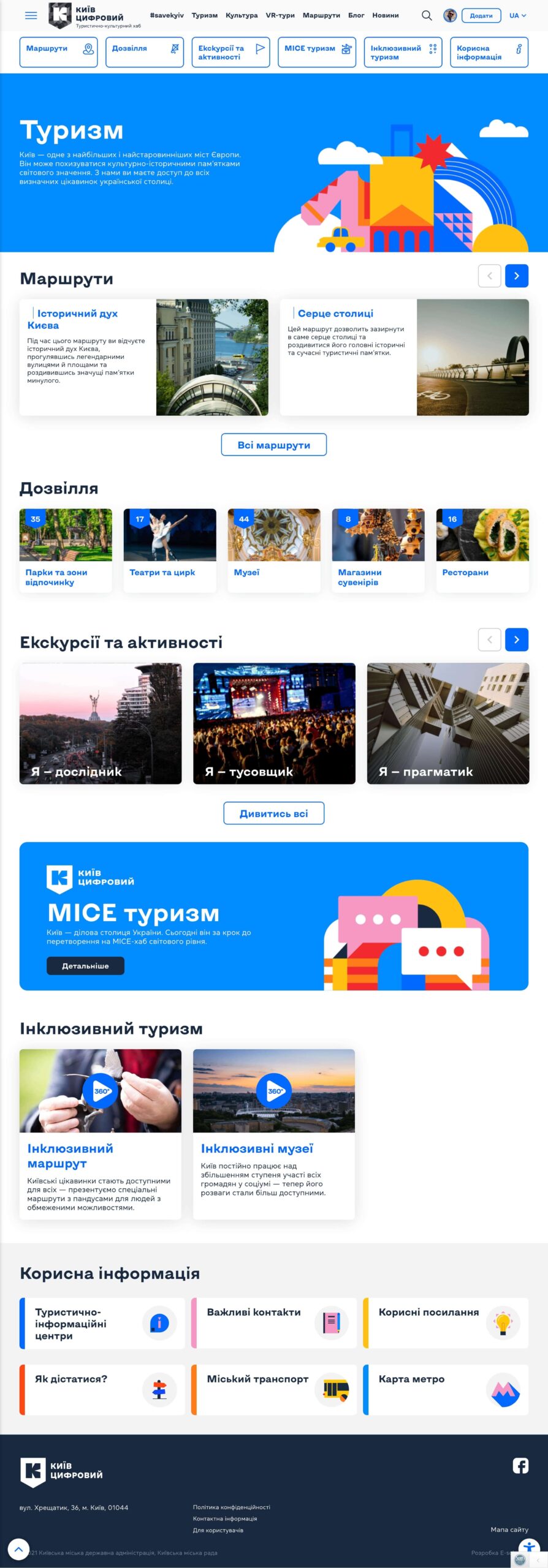Select the MICE туризм category chip
Viewport: 548px width, 1568px height.
(318, 52)
